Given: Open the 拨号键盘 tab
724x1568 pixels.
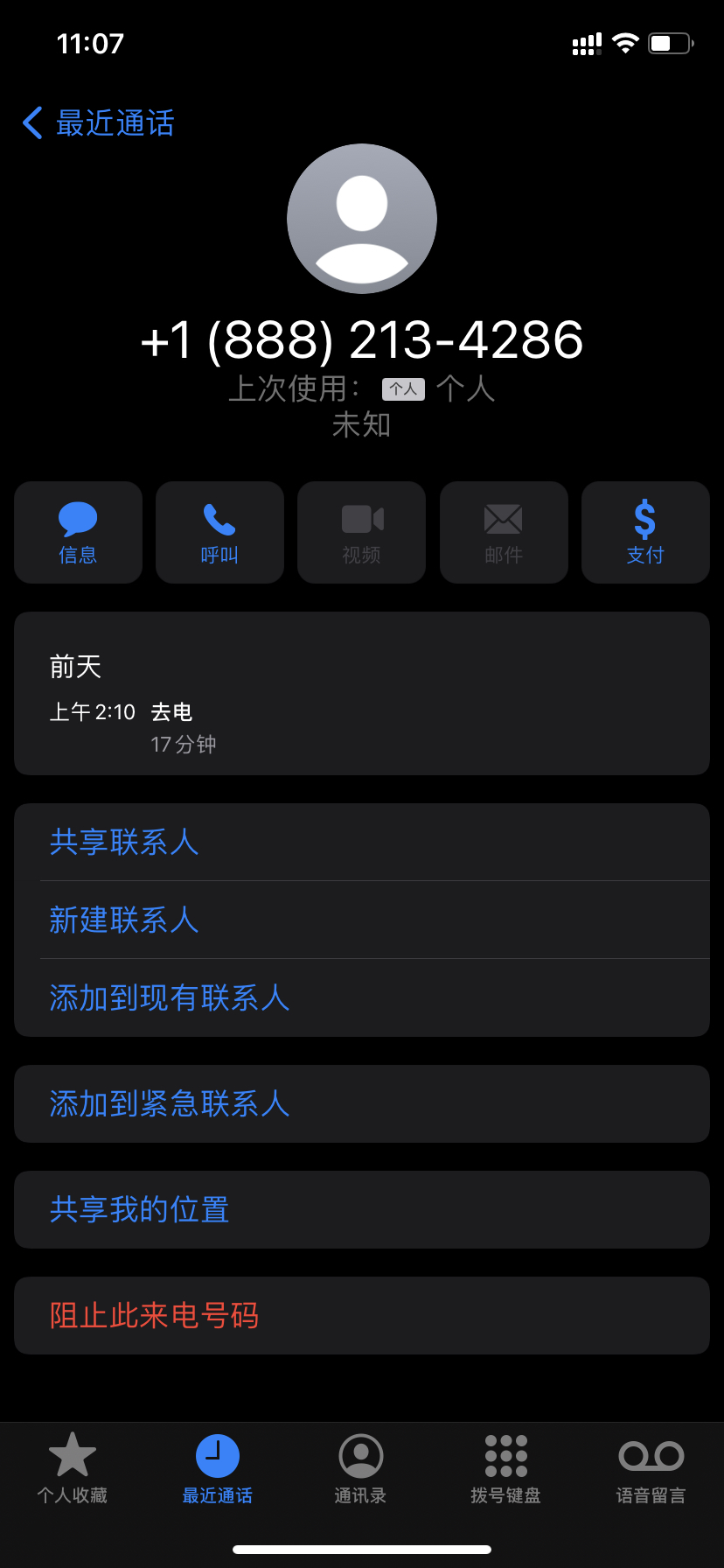Looking at the screenshot, I should pos(505,1470).
